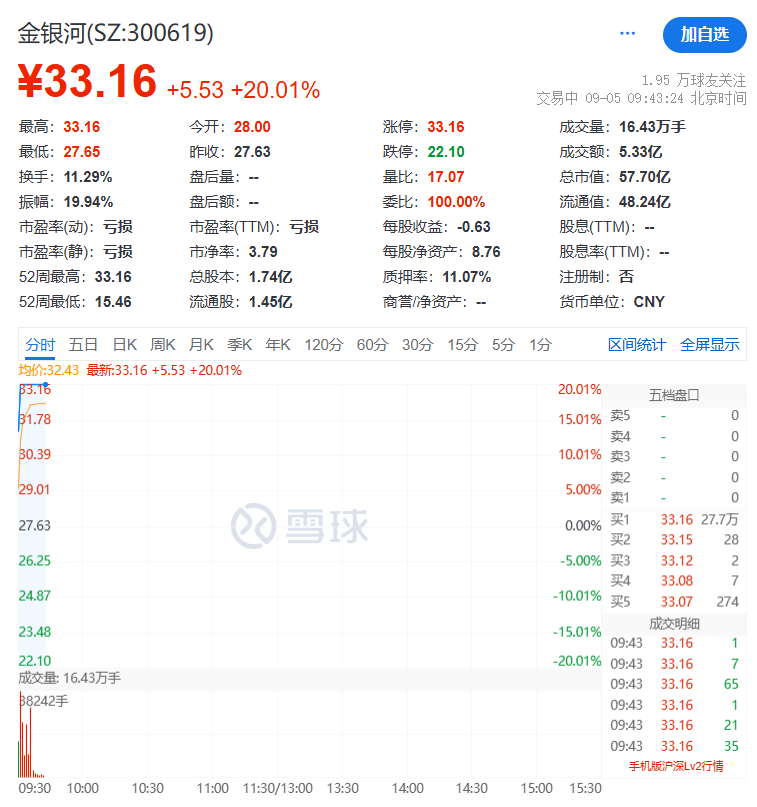This screenshot has width=757, height=807.
Task: Switch to the 120分 chart interval
Action: [x=323, y=345]
